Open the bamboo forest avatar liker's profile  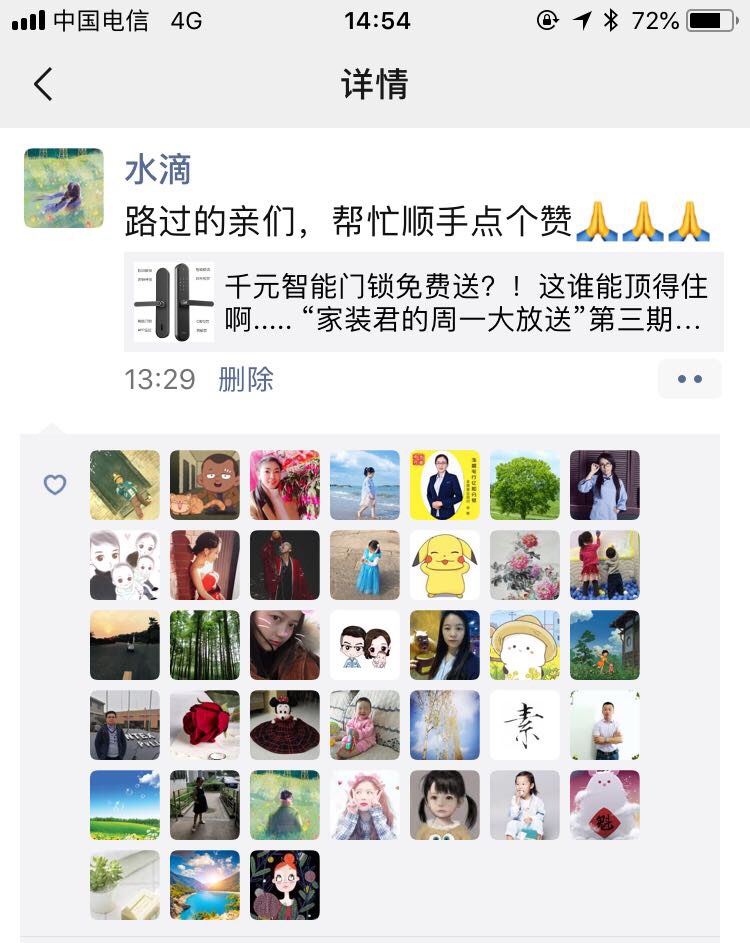point(205,645)
